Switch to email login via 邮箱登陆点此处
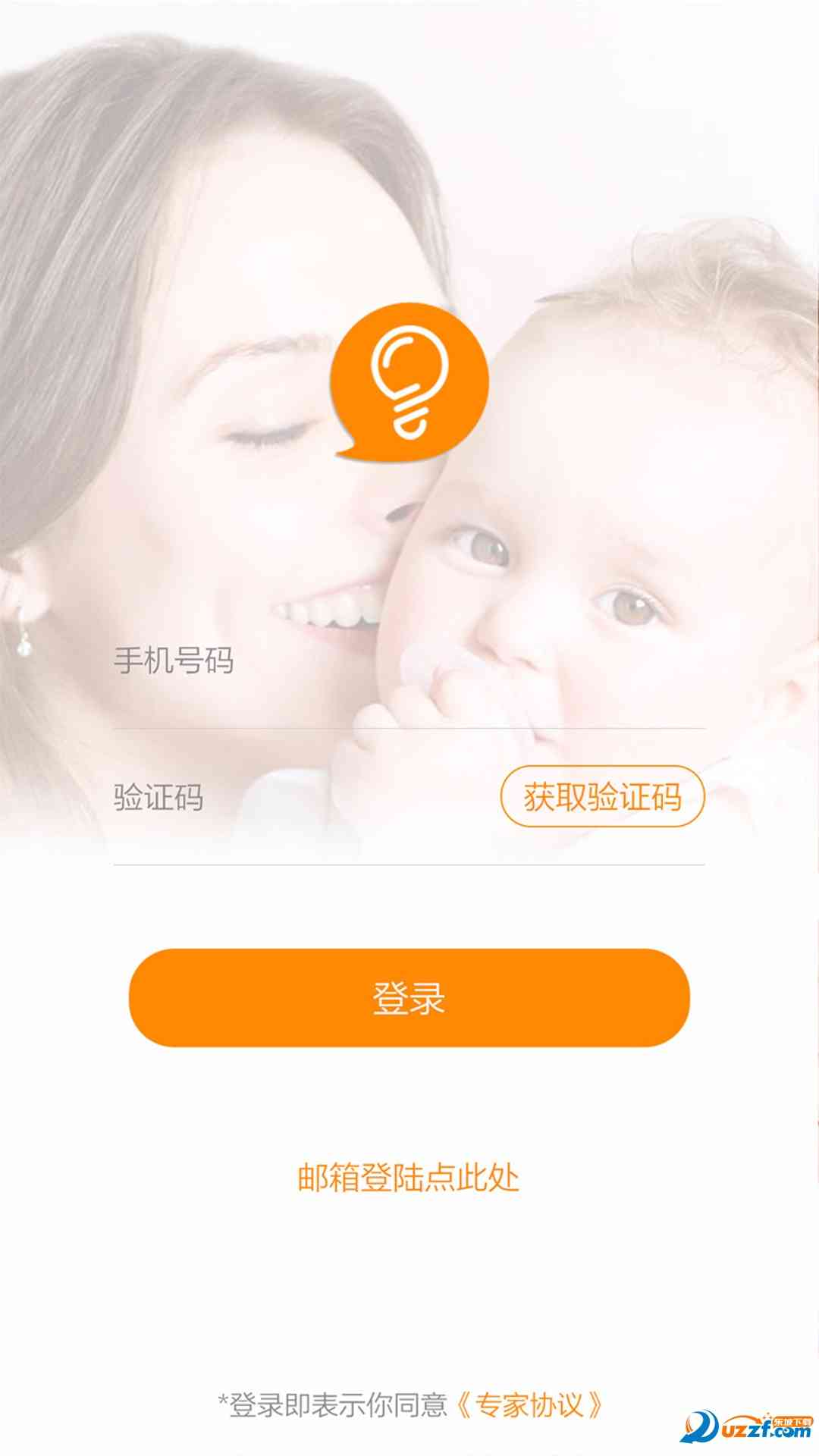The image size is (819, 1456). (x=408, y=1178)
